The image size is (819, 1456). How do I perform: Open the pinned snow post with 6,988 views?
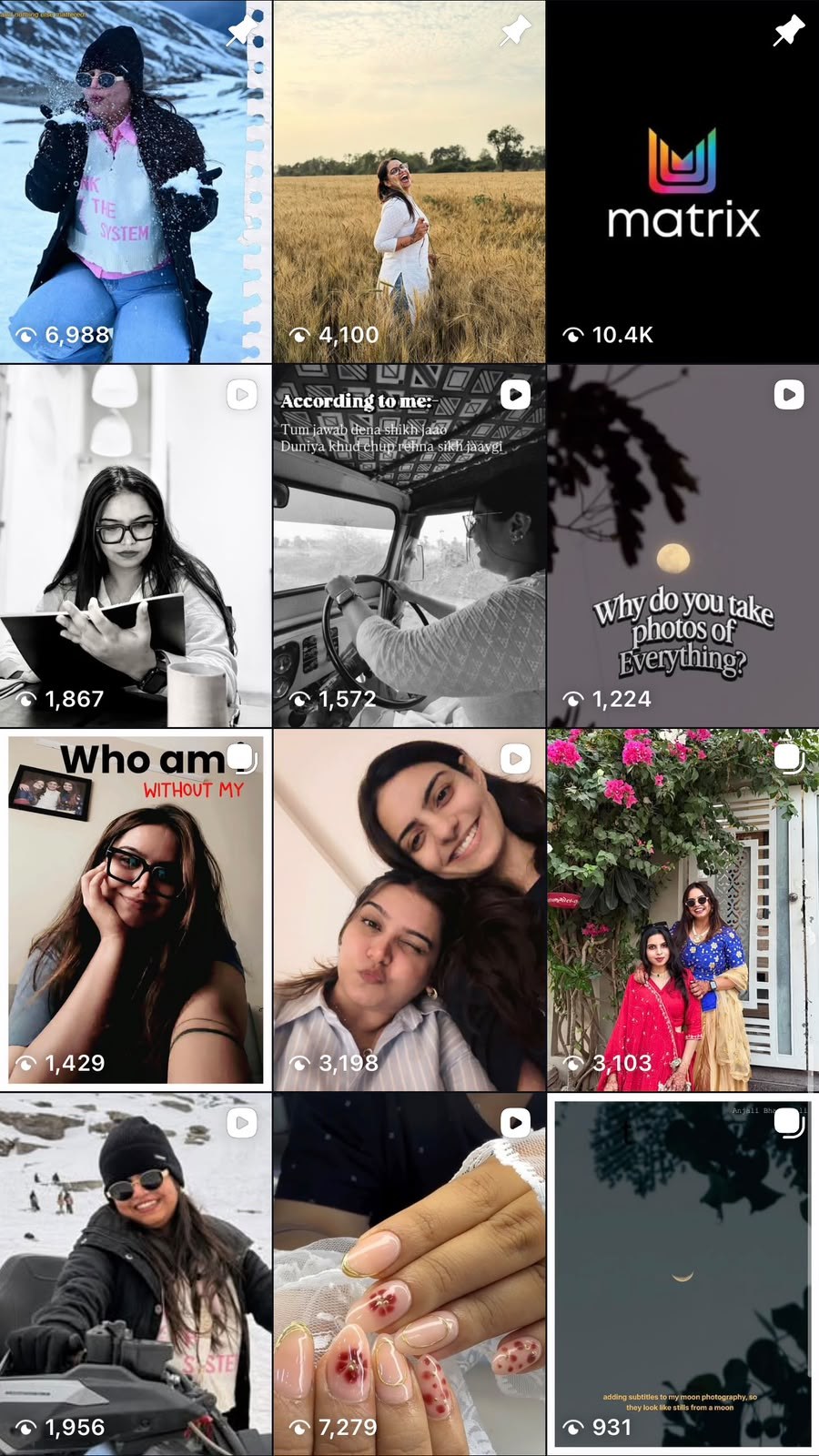click(136, 181)
